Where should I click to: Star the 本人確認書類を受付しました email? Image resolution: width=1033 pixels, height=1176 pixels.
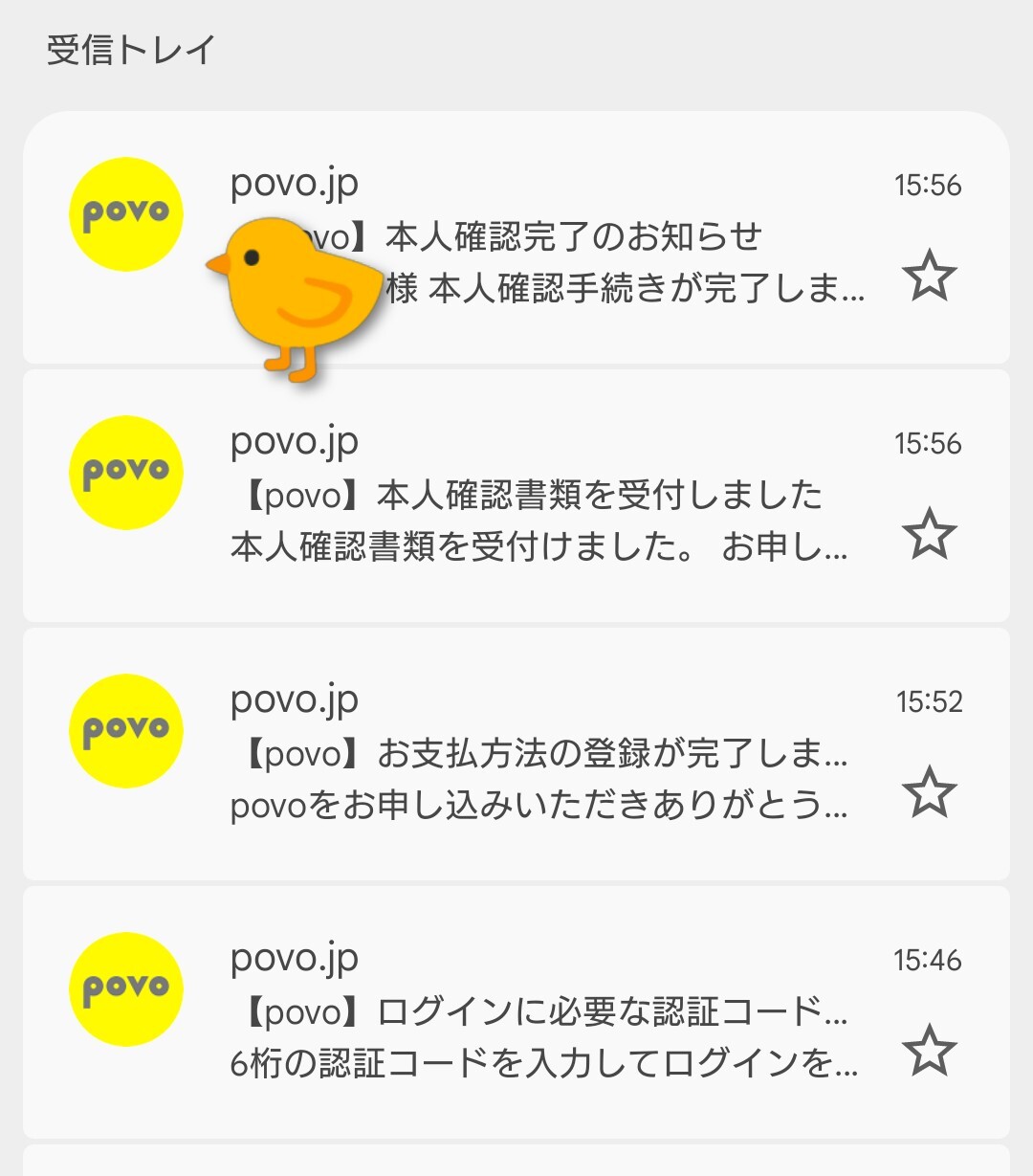929,534
